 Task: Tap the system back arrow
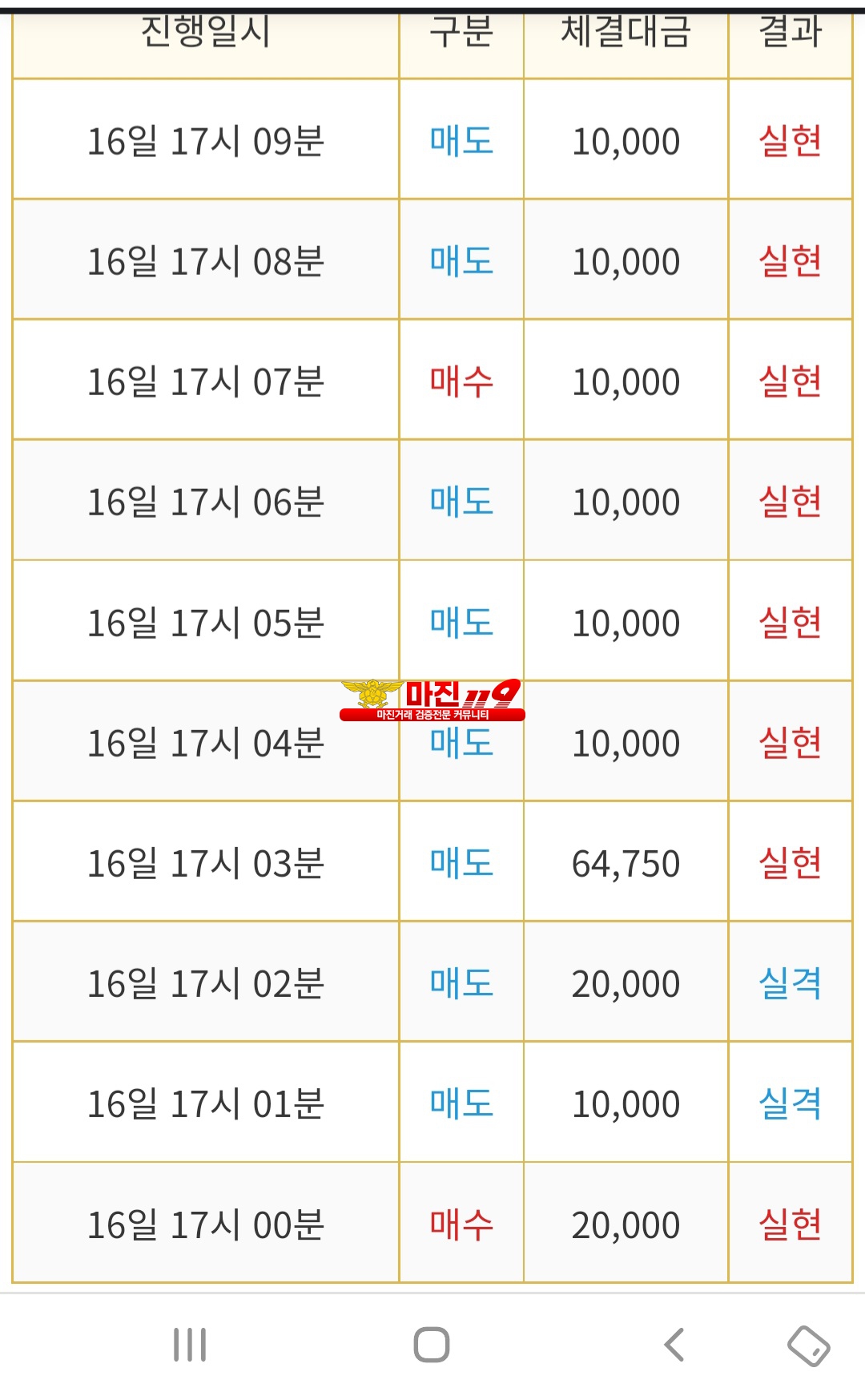674,1345
